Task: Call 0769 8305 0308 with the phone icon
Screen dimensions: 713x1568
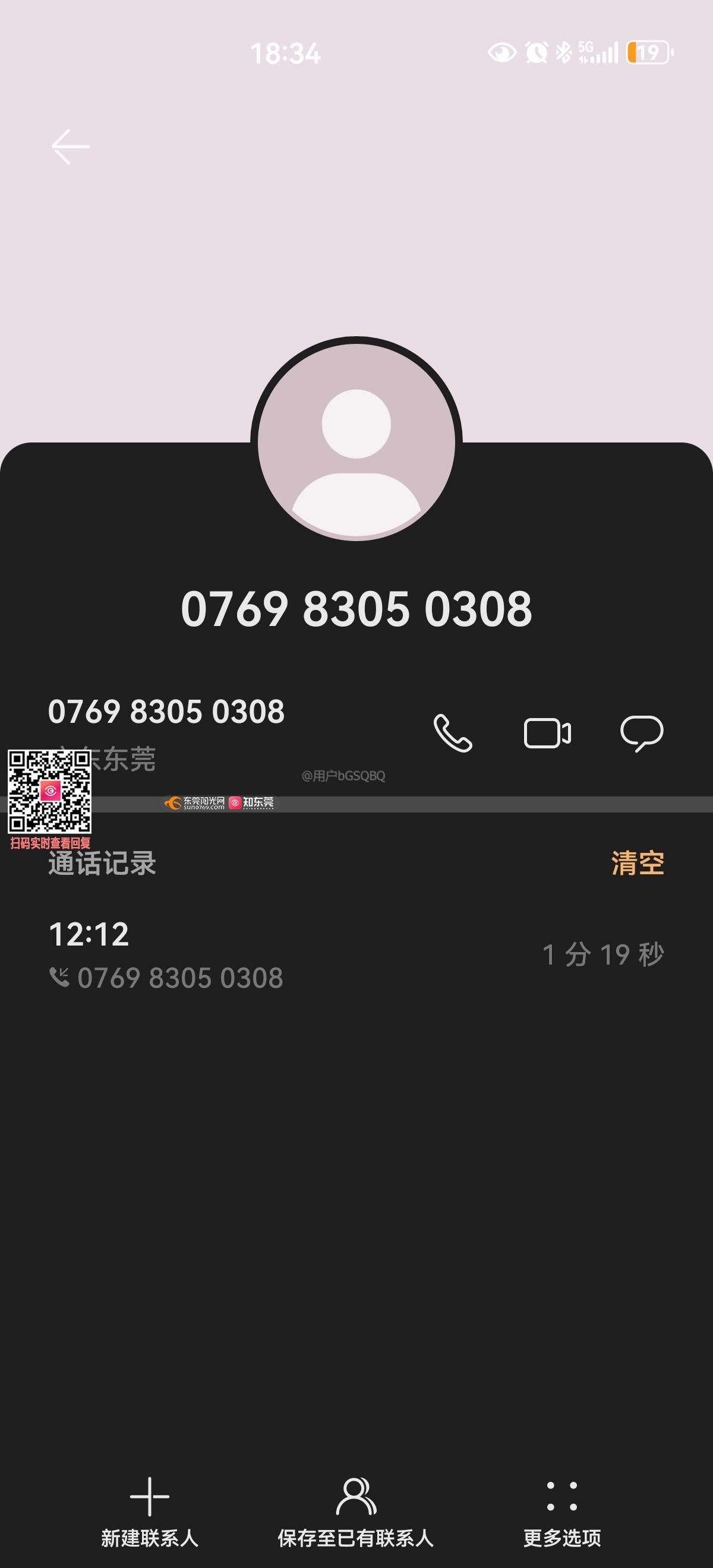Action: click(452, 733)
